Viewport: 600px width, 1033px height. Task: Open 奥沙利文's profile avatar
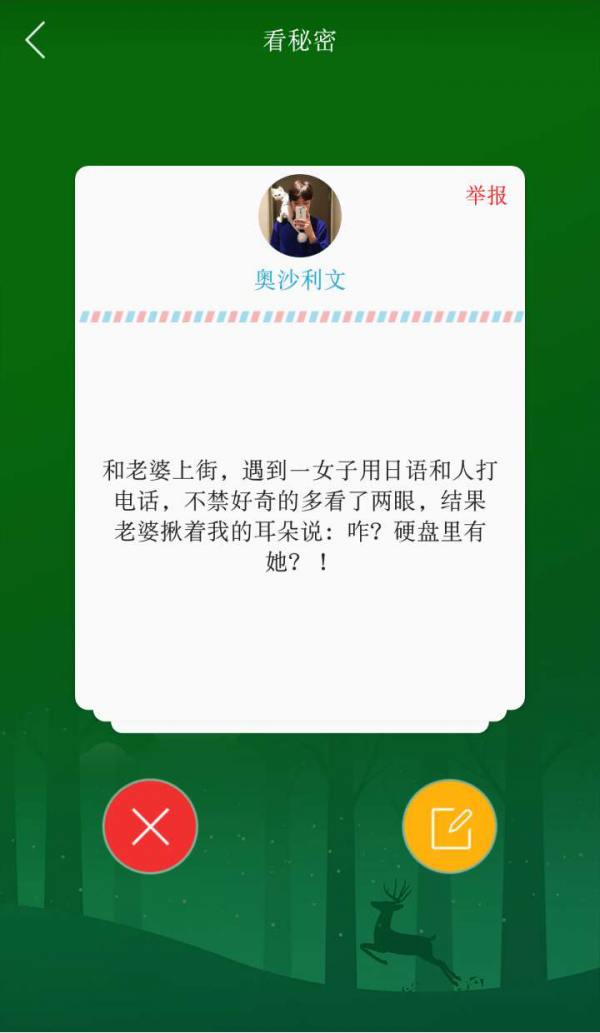tap(300, 216)
